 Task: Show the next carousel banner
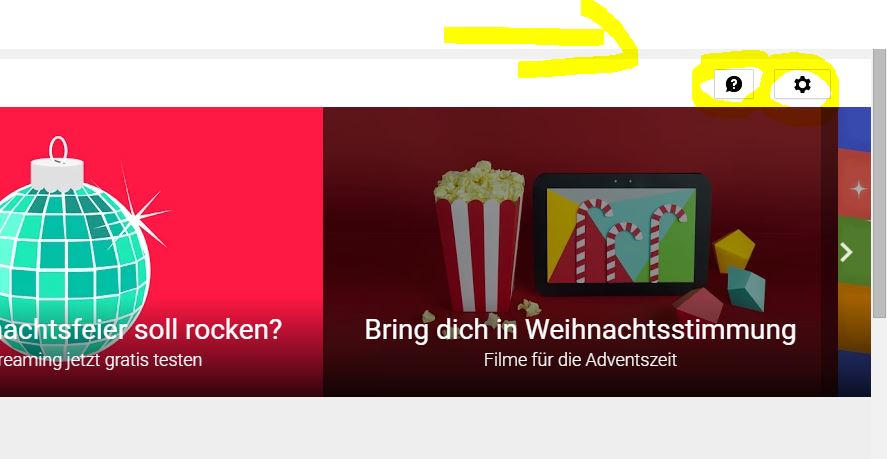pos(847,252)
